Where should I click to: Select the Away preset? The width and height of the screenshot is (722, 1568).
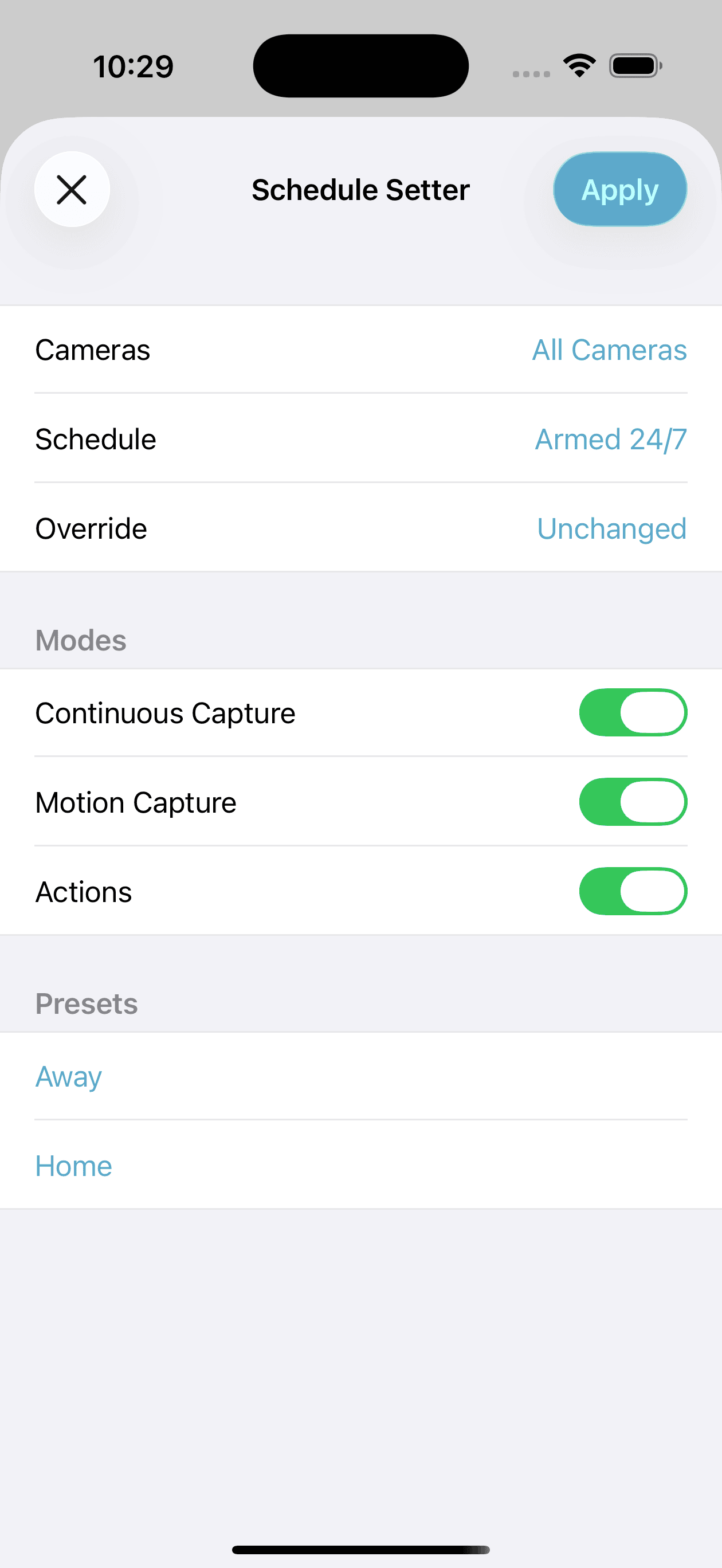pos(68,1076)
